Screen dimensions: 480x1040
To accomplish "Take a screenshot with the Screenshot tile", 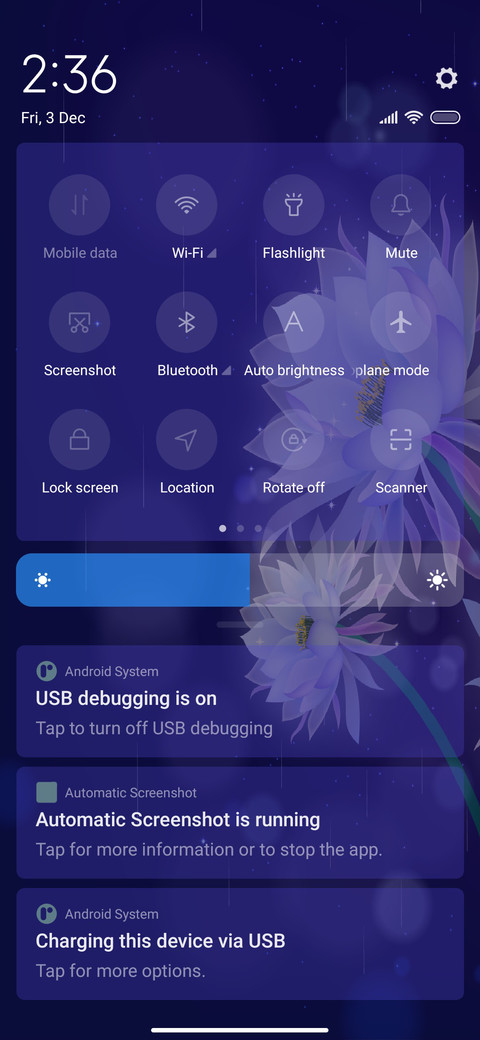I will [80, 322].
